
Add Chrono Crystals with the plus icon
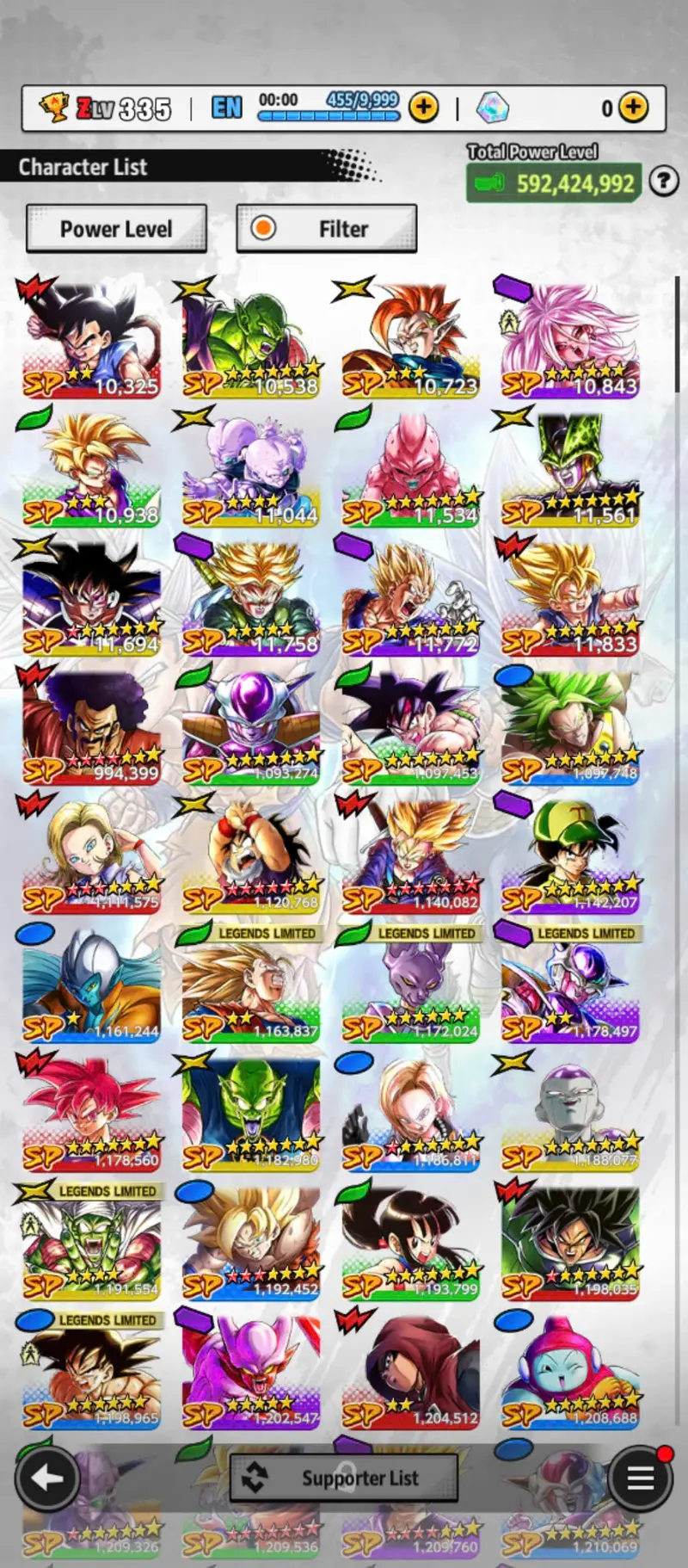(x=634, y=108)
